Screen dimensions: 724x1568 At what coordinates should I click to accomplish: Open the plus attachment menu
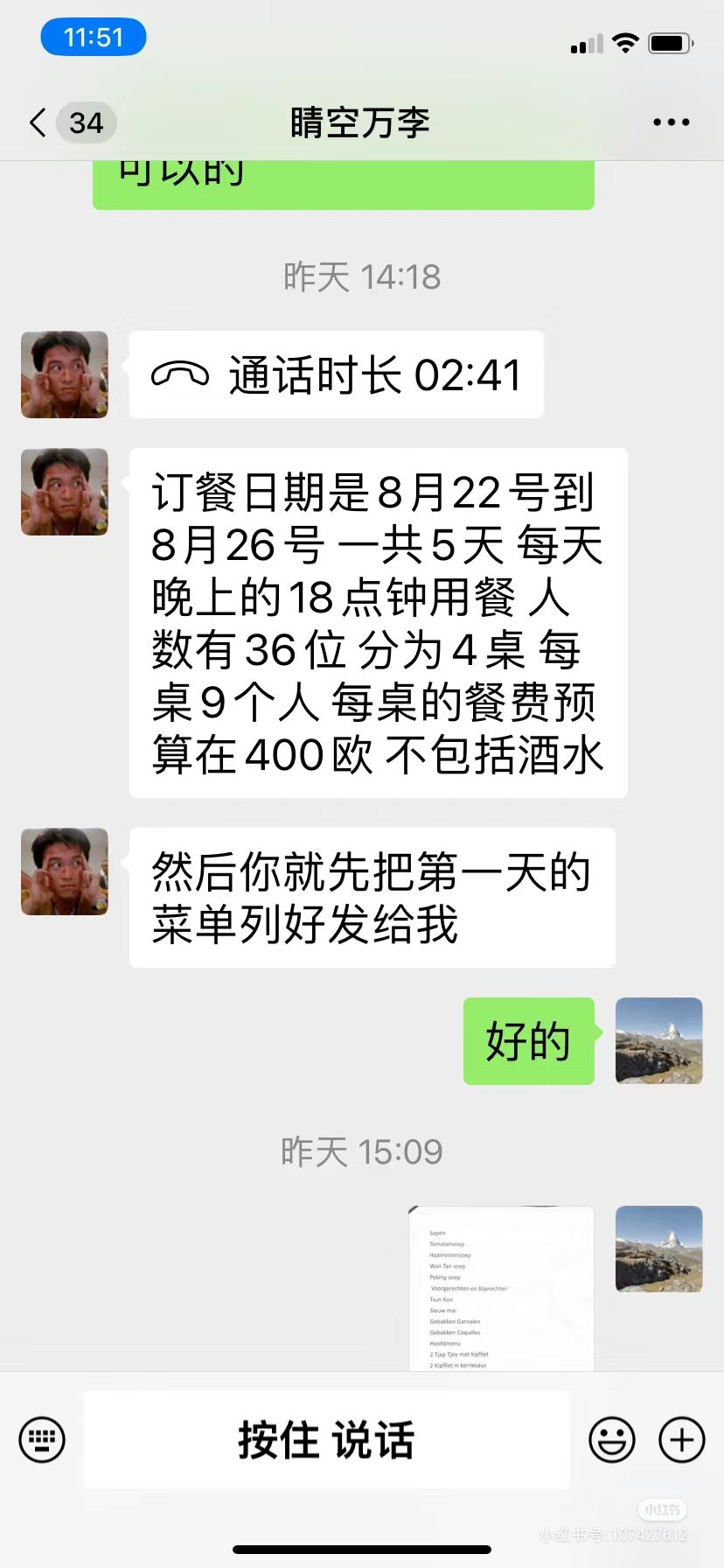[681, 1439]
